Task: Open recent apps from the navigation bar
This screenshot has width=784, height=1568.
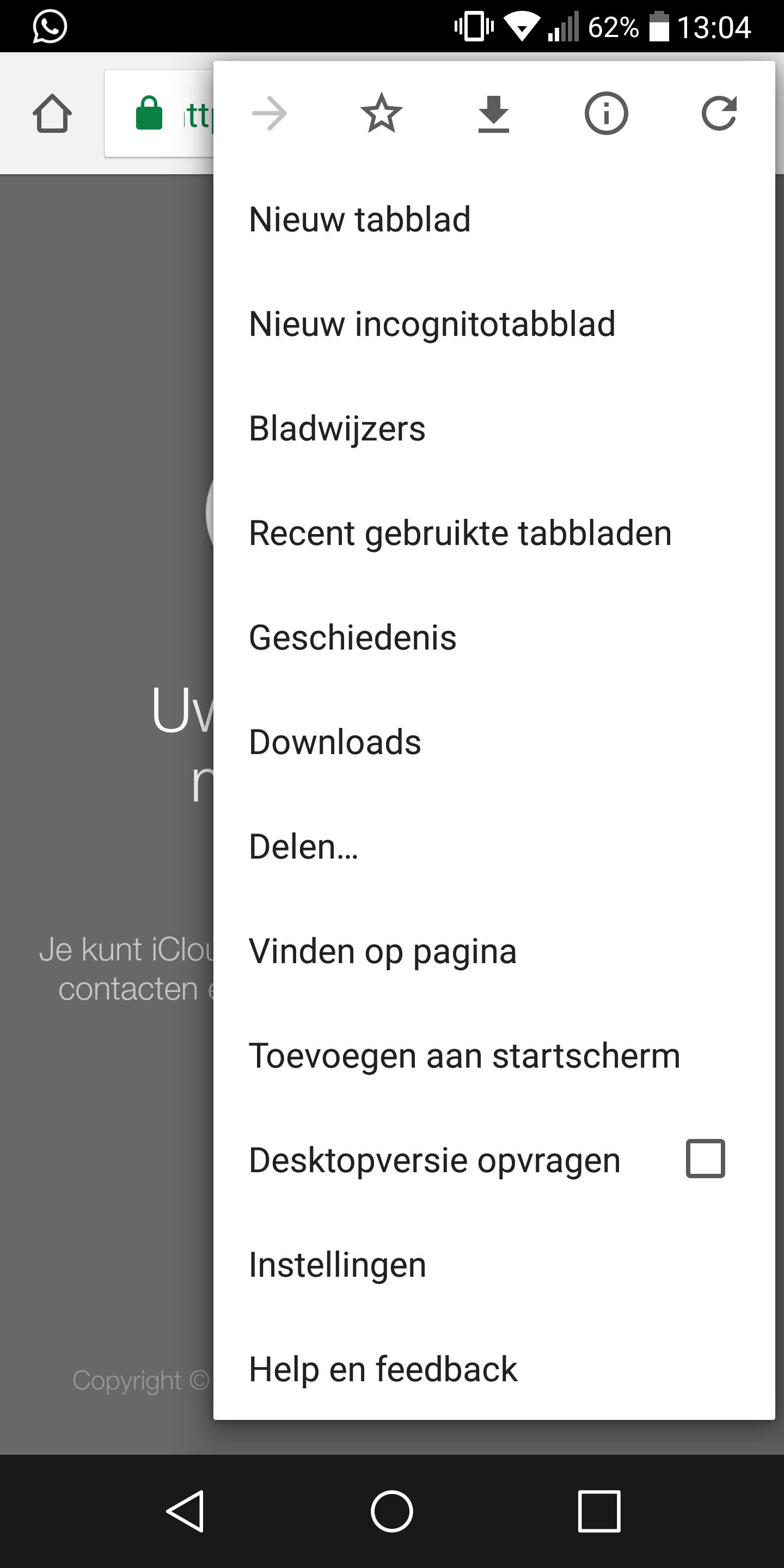Action: click(599, 1511)
